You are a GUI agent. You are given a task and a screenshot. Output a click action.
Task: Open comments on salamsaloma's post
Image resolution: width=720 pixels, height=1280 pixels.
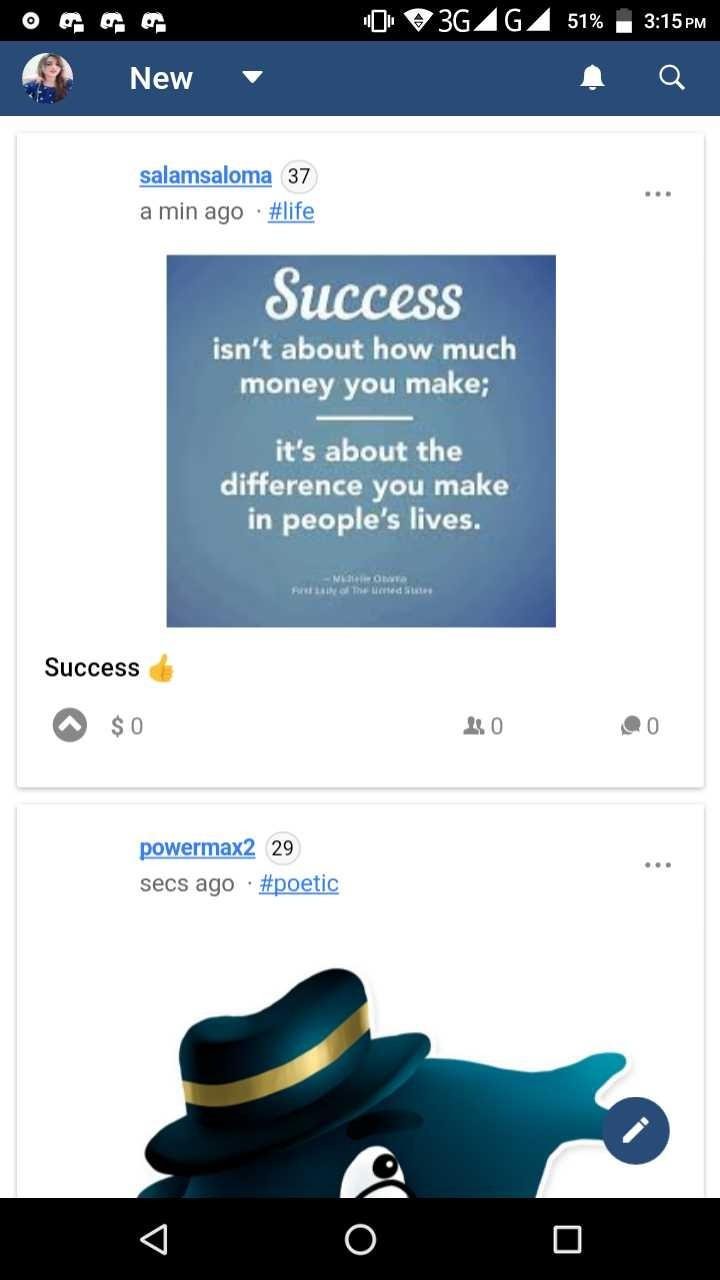point(640,726)
